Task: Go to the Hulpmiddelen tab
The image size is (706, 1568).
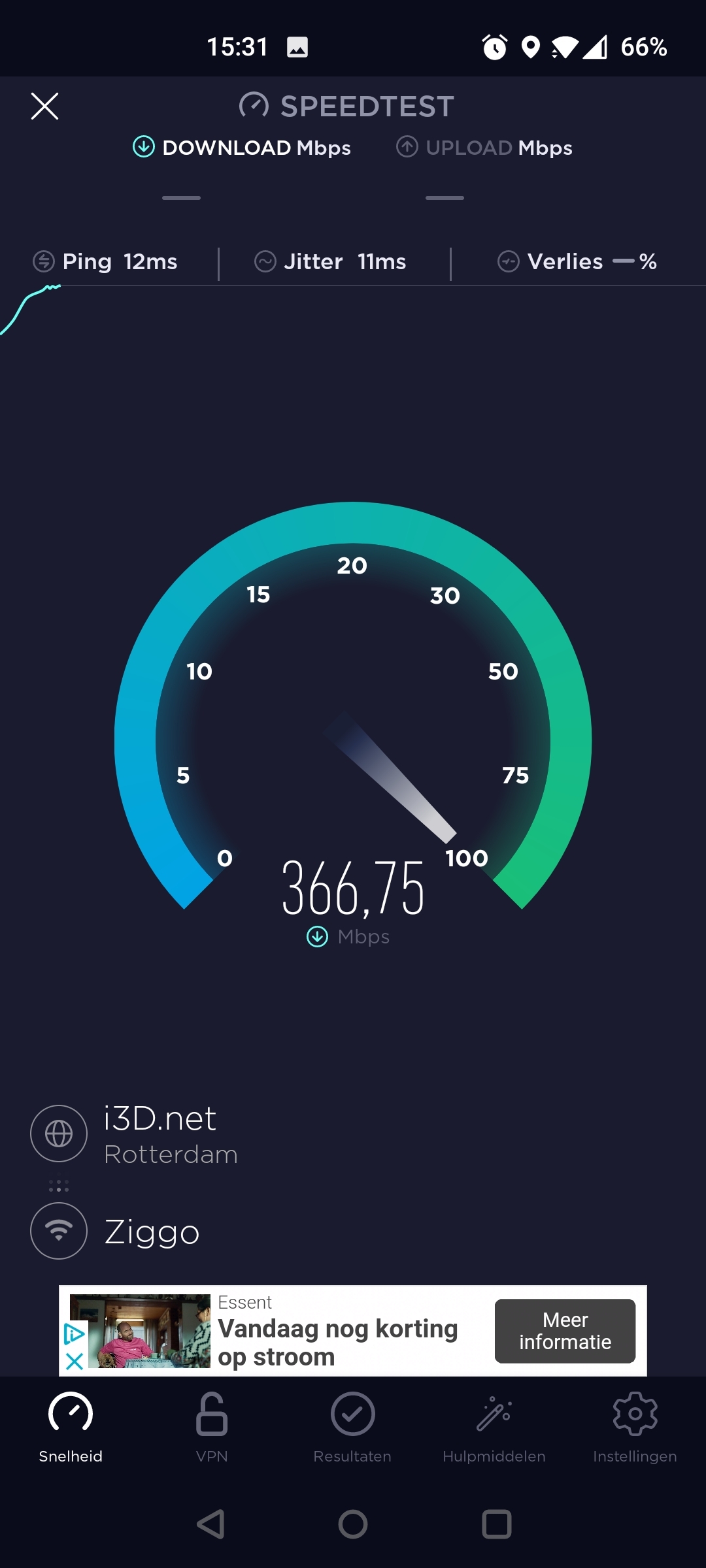Action: 494,1427
